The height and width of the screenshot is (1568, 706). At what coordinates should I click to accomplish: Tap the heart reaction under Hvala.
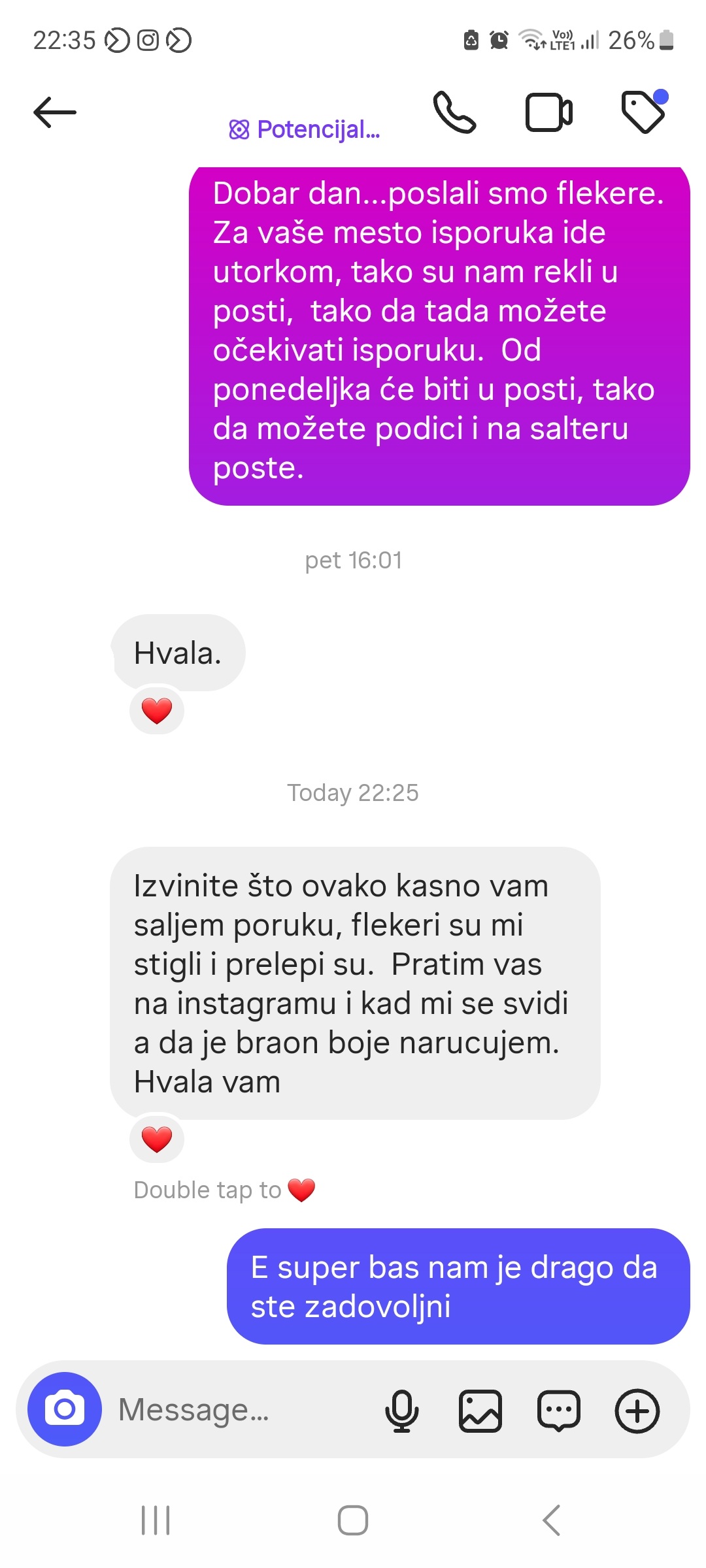coord(157,711)
